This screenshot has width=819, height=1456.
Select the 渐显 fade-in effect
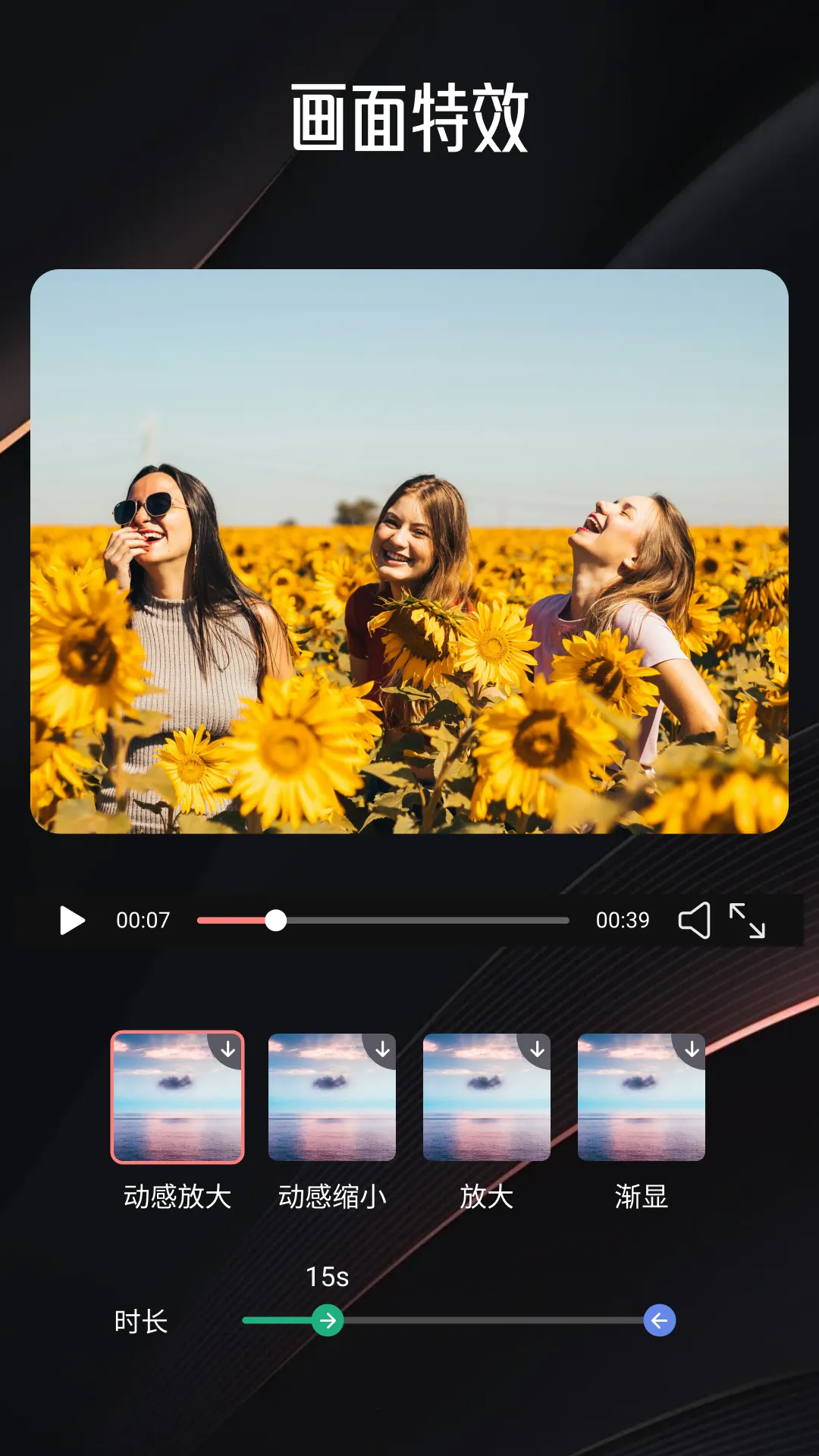click(x=641, y=1097)
